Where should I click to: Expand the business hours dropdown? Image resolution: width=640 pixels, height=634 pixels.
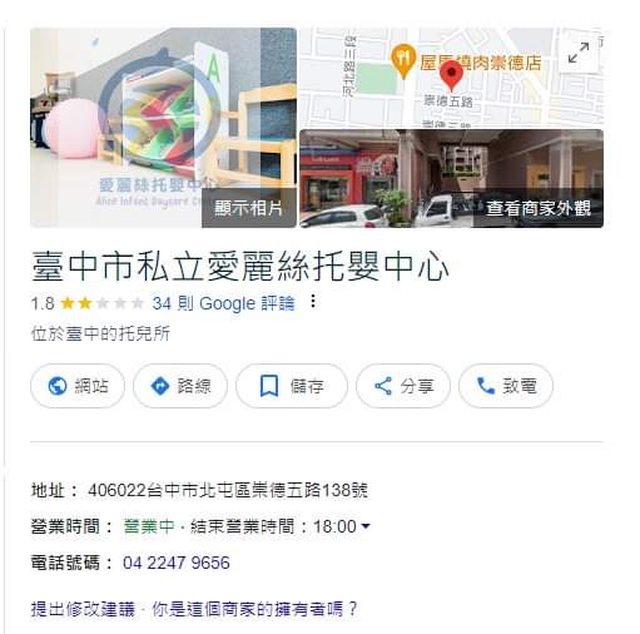[x=365, y=527]
